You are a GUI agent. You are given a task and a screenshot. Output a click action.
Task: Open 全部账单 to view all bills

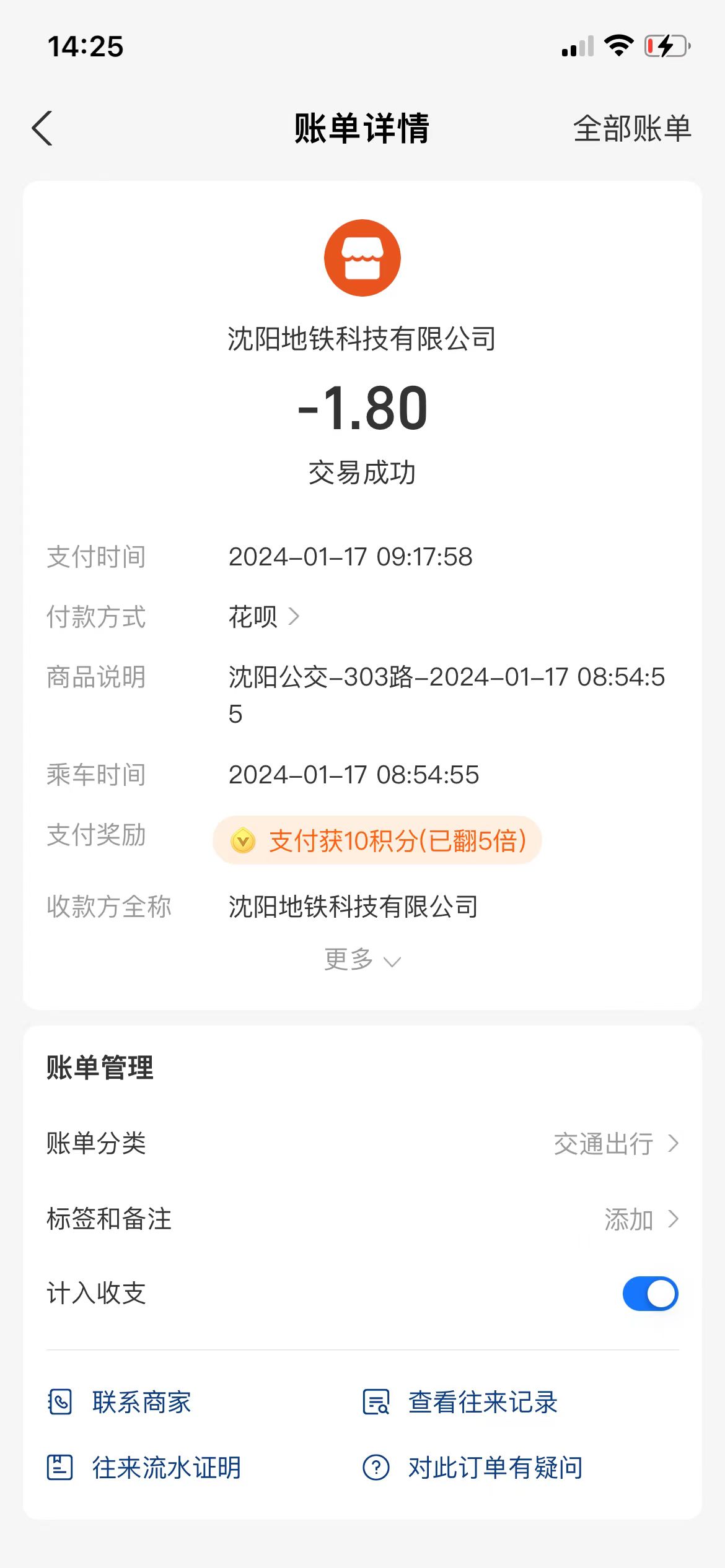point(631,129)
